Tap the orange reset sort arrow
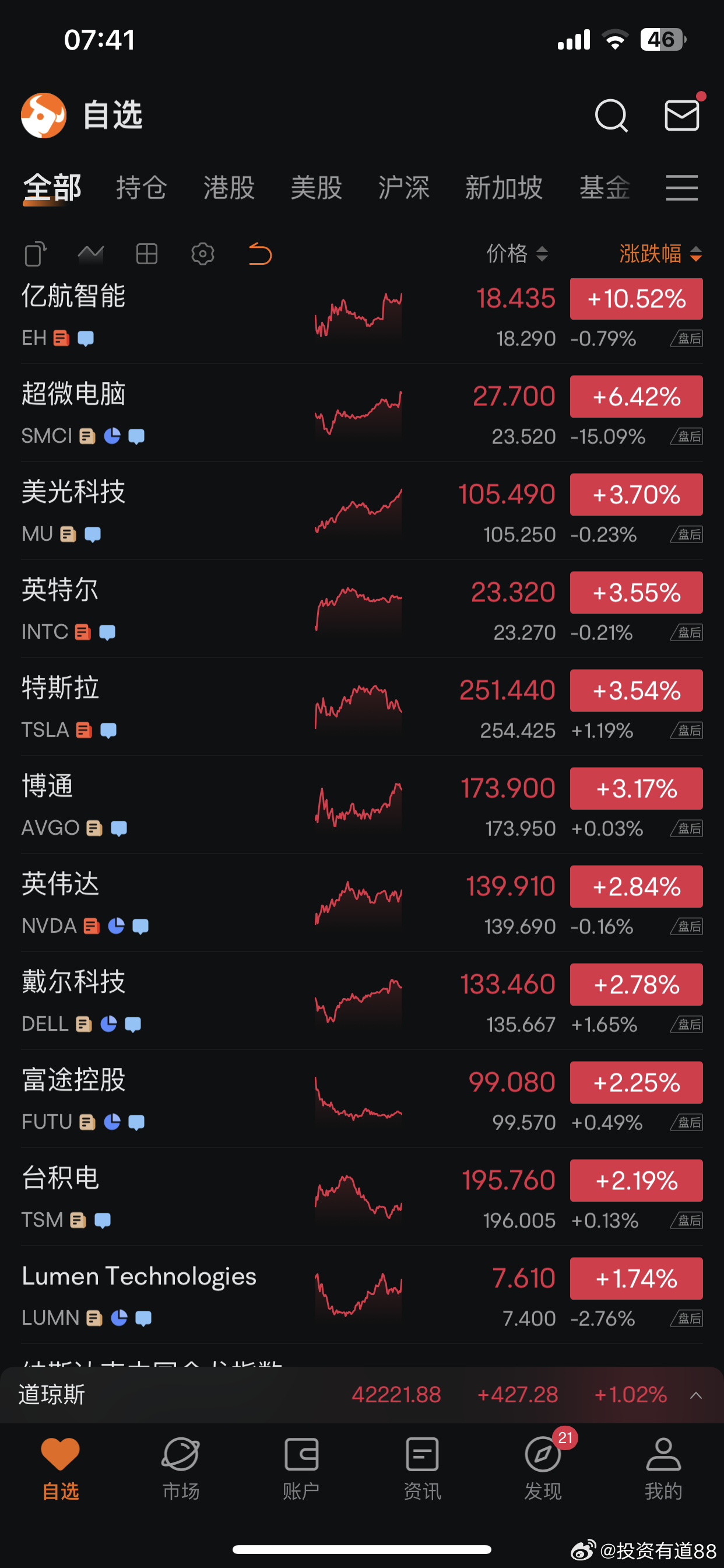The width and height of the screenshot is (724, 1568). coord(260,254)
